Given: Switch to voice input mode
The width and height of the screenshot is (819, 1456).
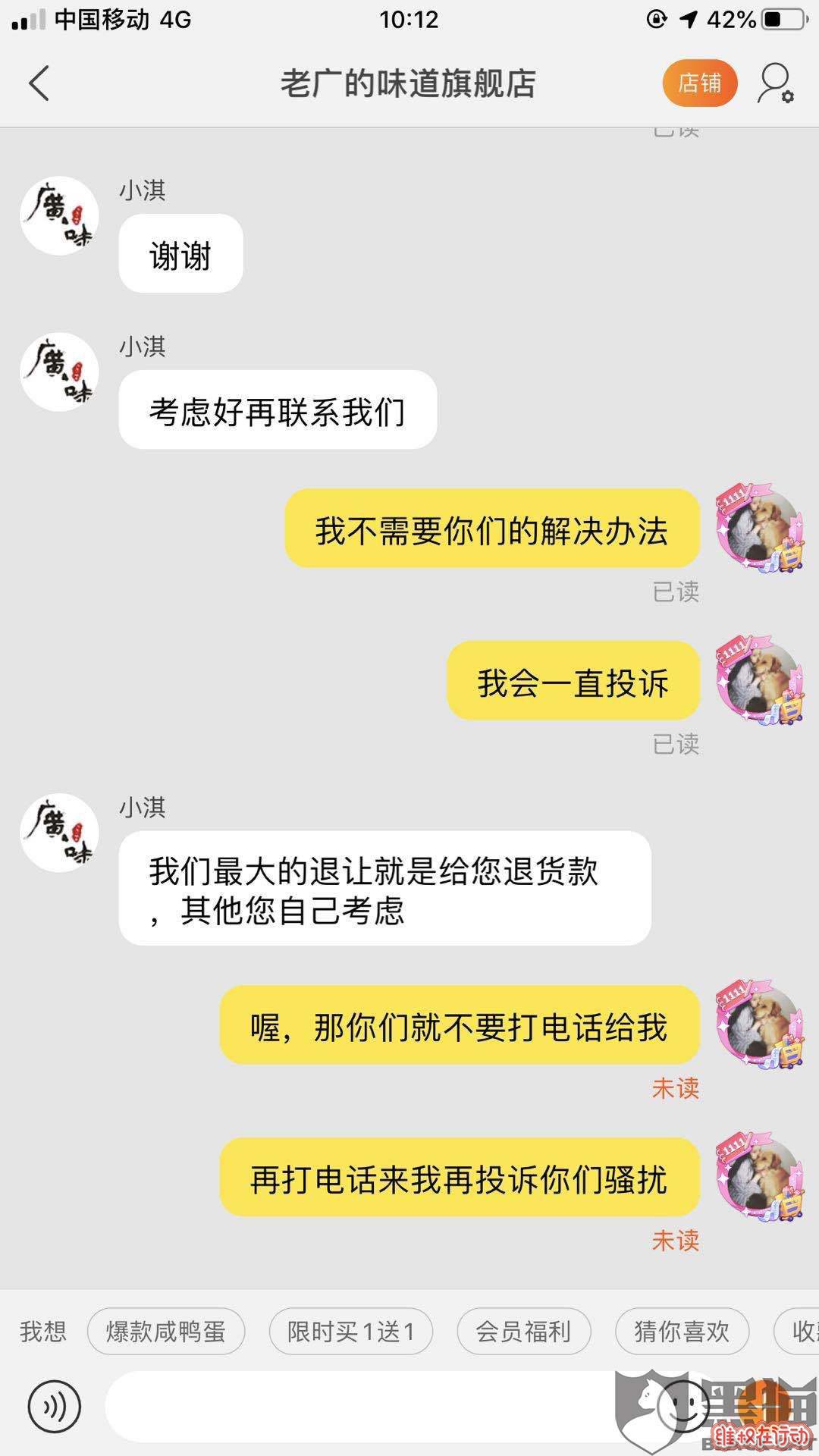Looking at the screenshot, I should click(x=54, y=1407).
